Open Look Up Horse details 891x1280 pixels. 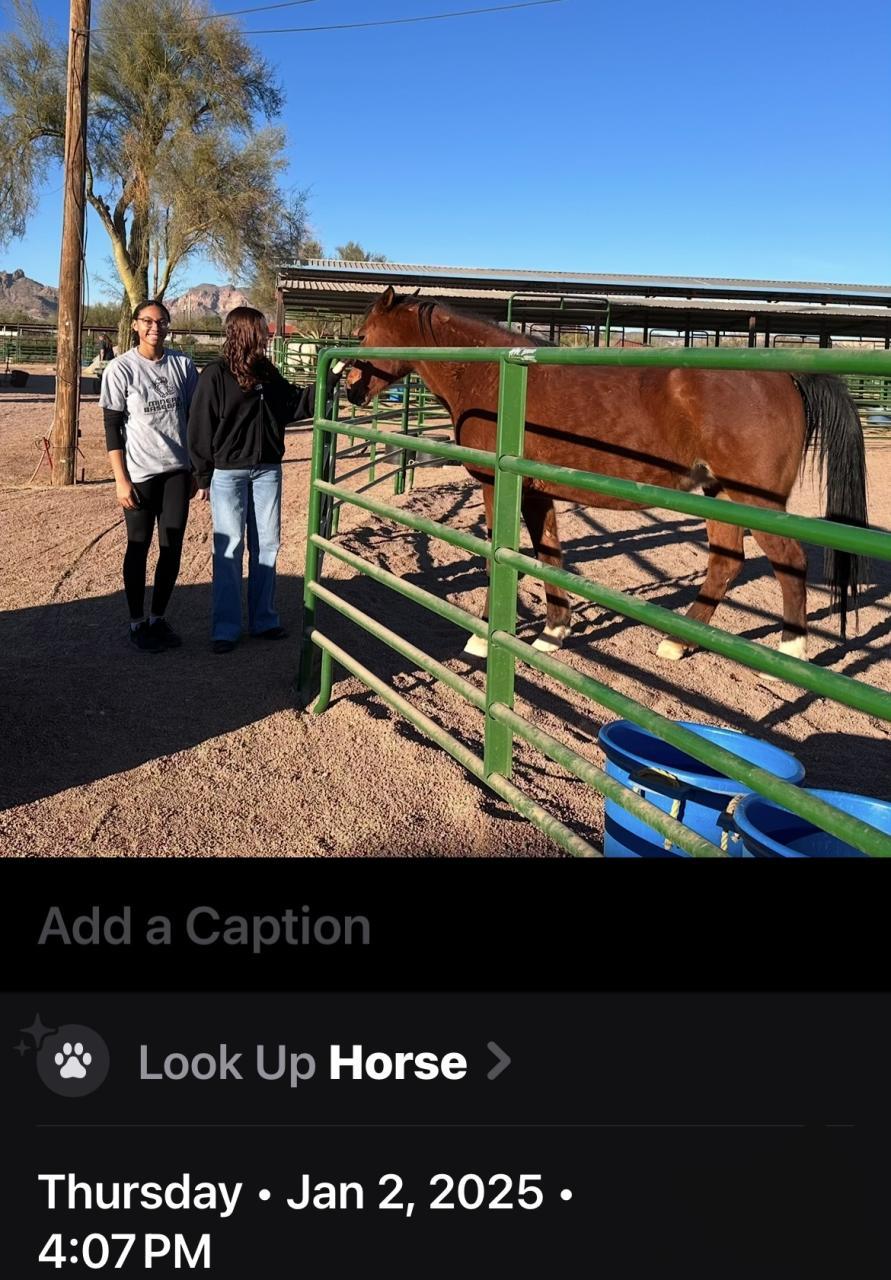(x=324, y=1062)
